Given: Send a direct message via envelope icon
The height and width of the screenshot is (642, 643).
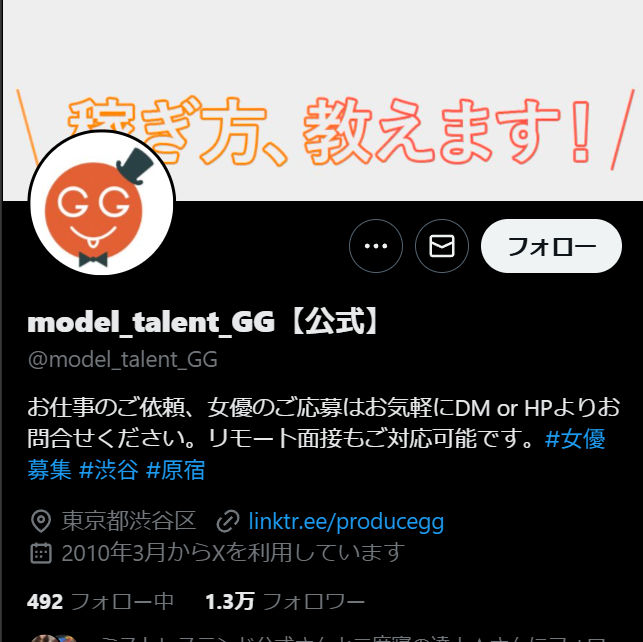Looking at the screenshot, I should (442, 246).
